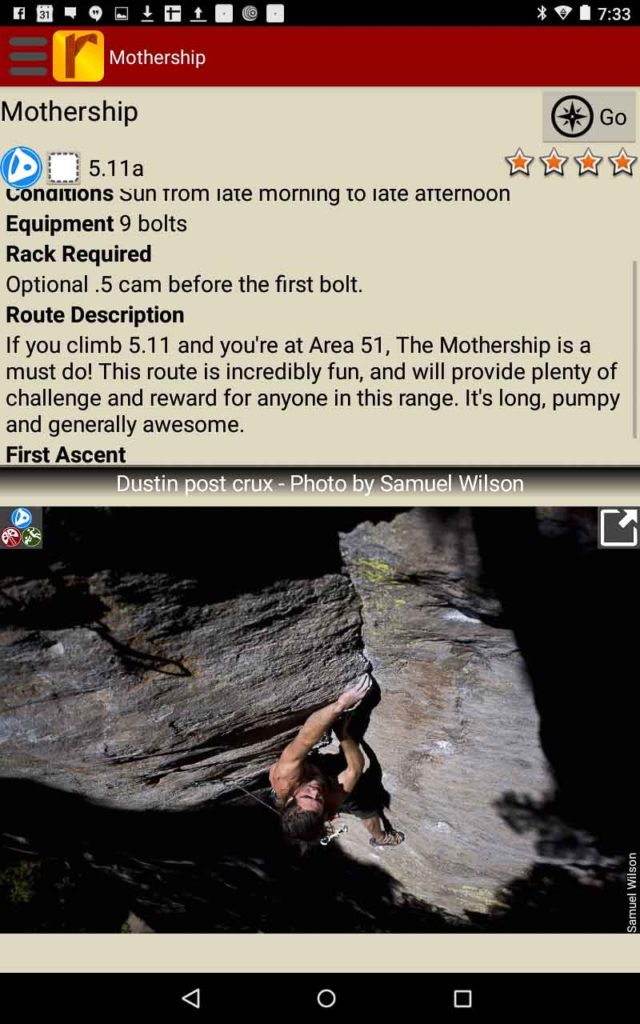
Task: Open recent apps from navigation bar
Action: coord(462,998)
